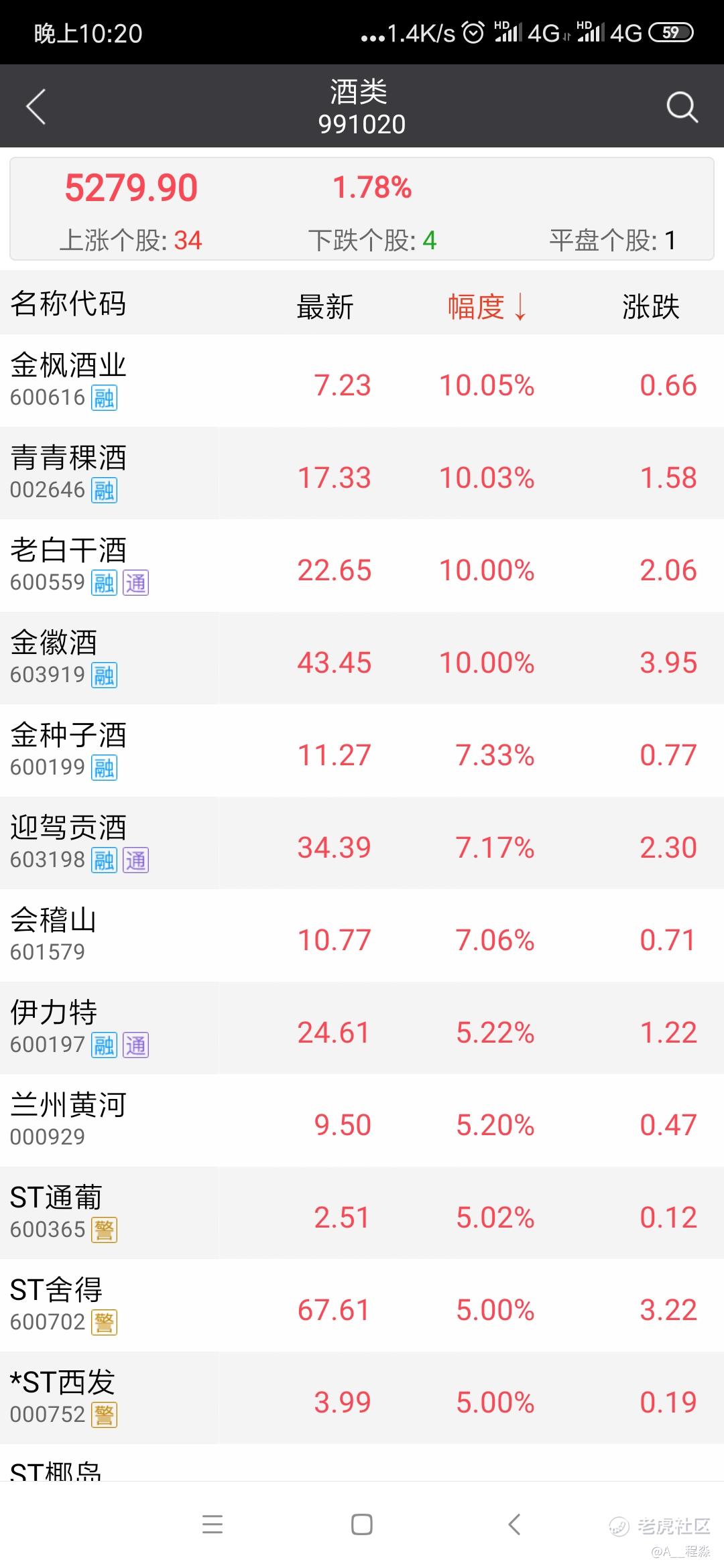Screen dimensions: 724x1568
Task: Open 会稽山 601579 stock page
Action: click(362, 935)
